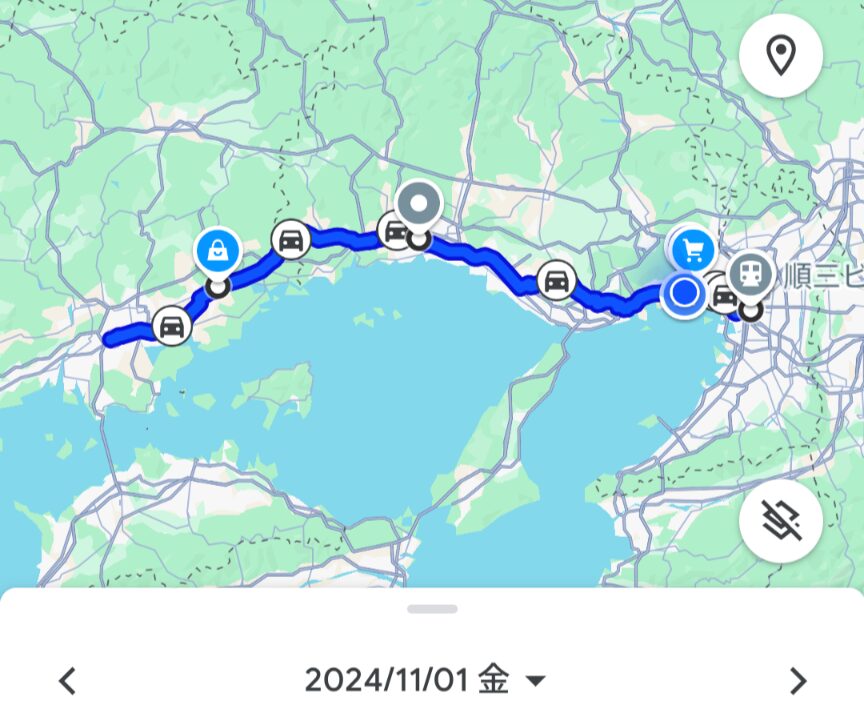Go to the next day

(797, 681)
